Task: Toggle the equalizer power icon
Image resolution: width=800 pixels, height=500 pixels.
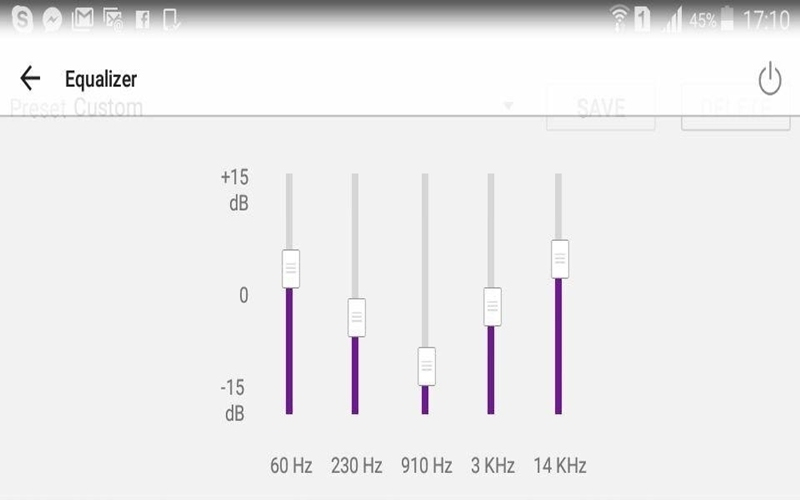Action: point(769,79)
